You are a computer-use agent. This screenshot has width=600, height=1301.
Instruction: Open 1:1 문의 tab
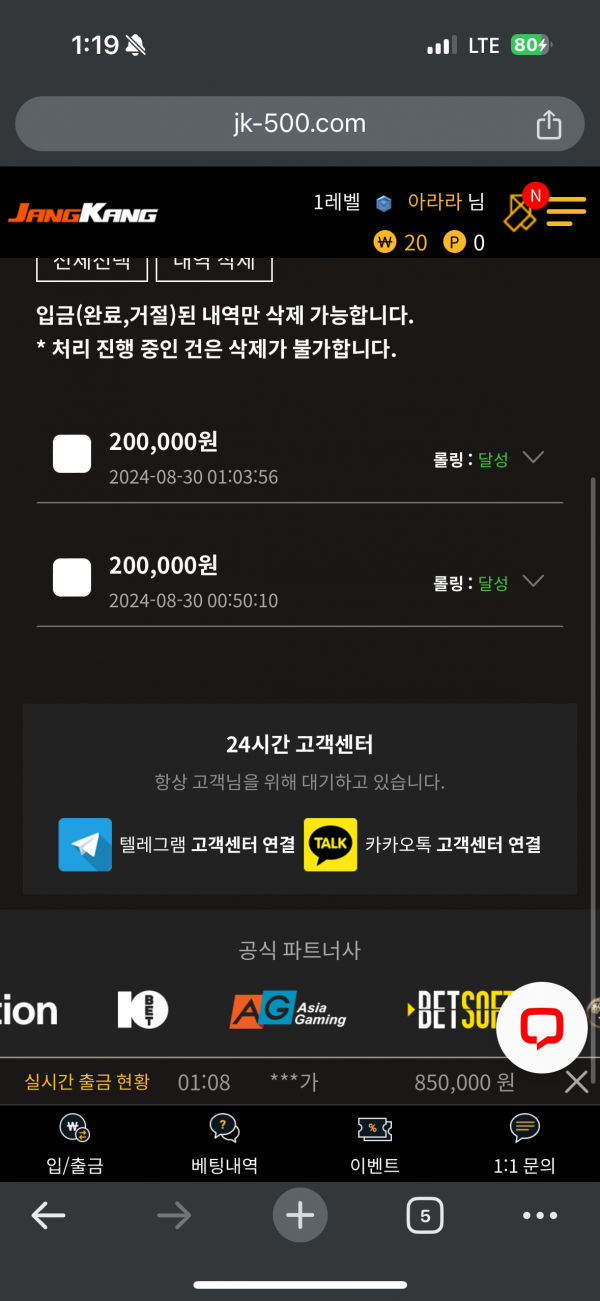(525, 1145)
